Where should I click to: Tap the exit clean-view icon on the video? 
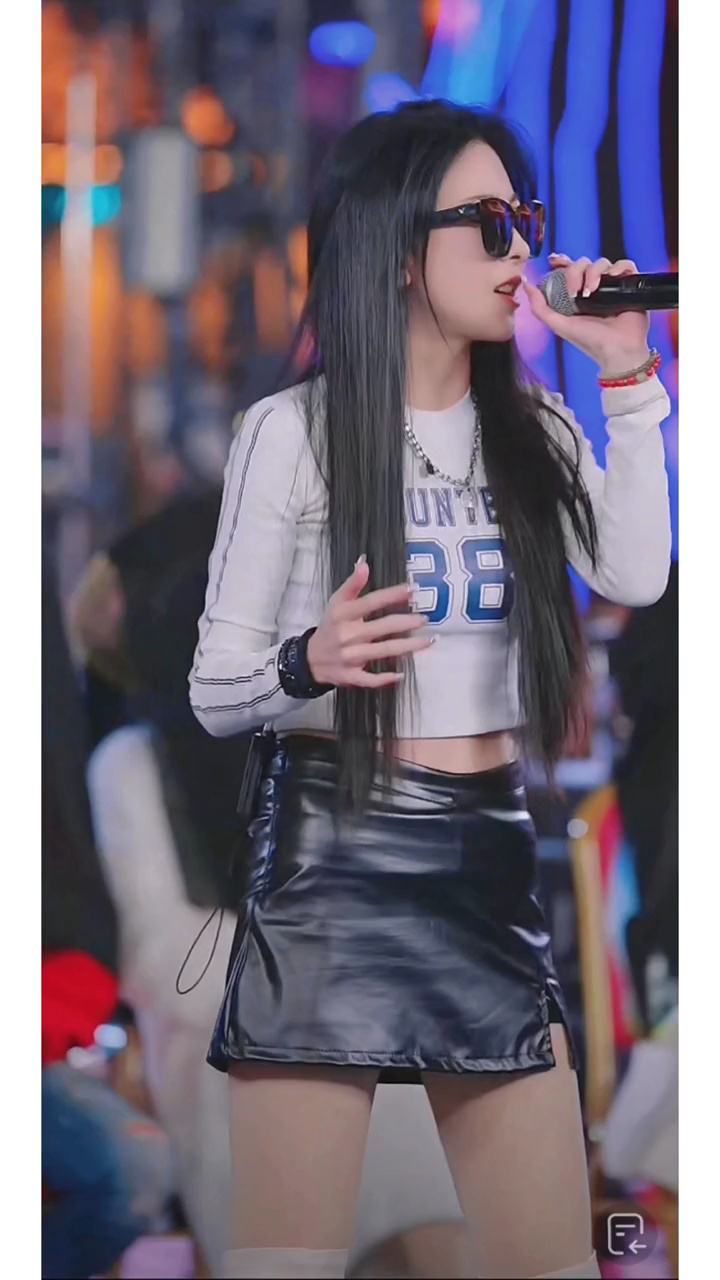pos(627,1234)
